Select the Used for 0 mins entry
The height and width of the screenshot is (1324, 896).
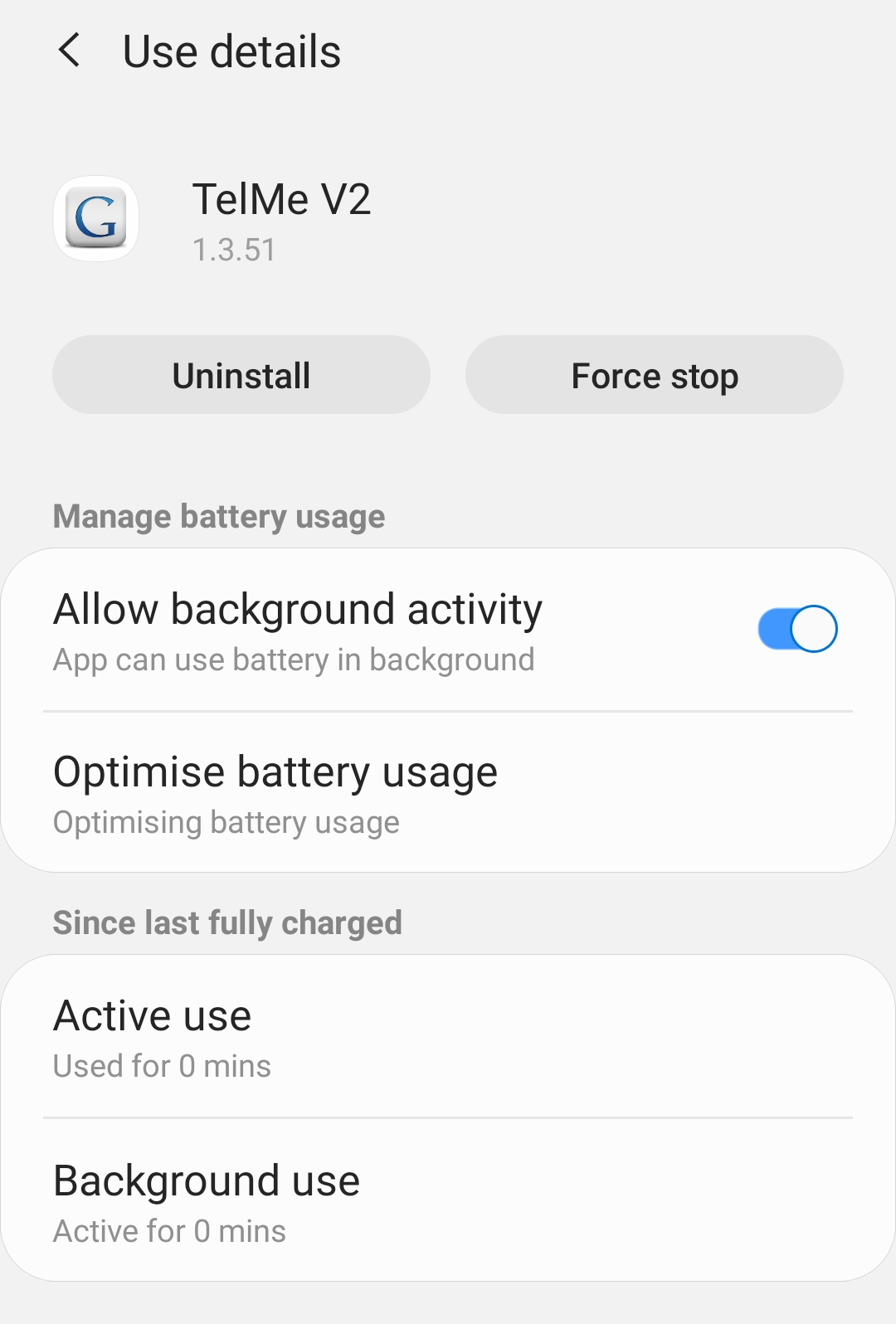pos(162,1065)
